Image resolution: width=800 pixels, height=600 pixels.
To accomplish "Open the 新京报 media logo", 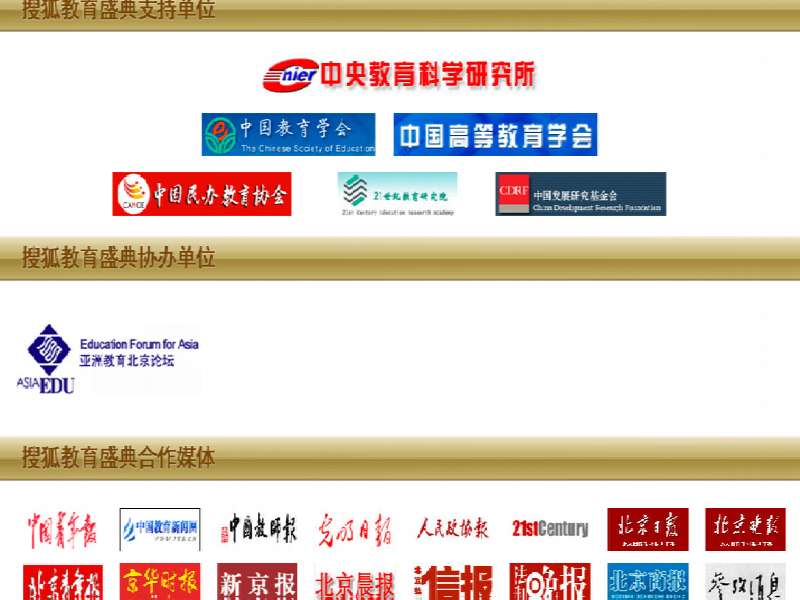I will click(x=258, y=583).
